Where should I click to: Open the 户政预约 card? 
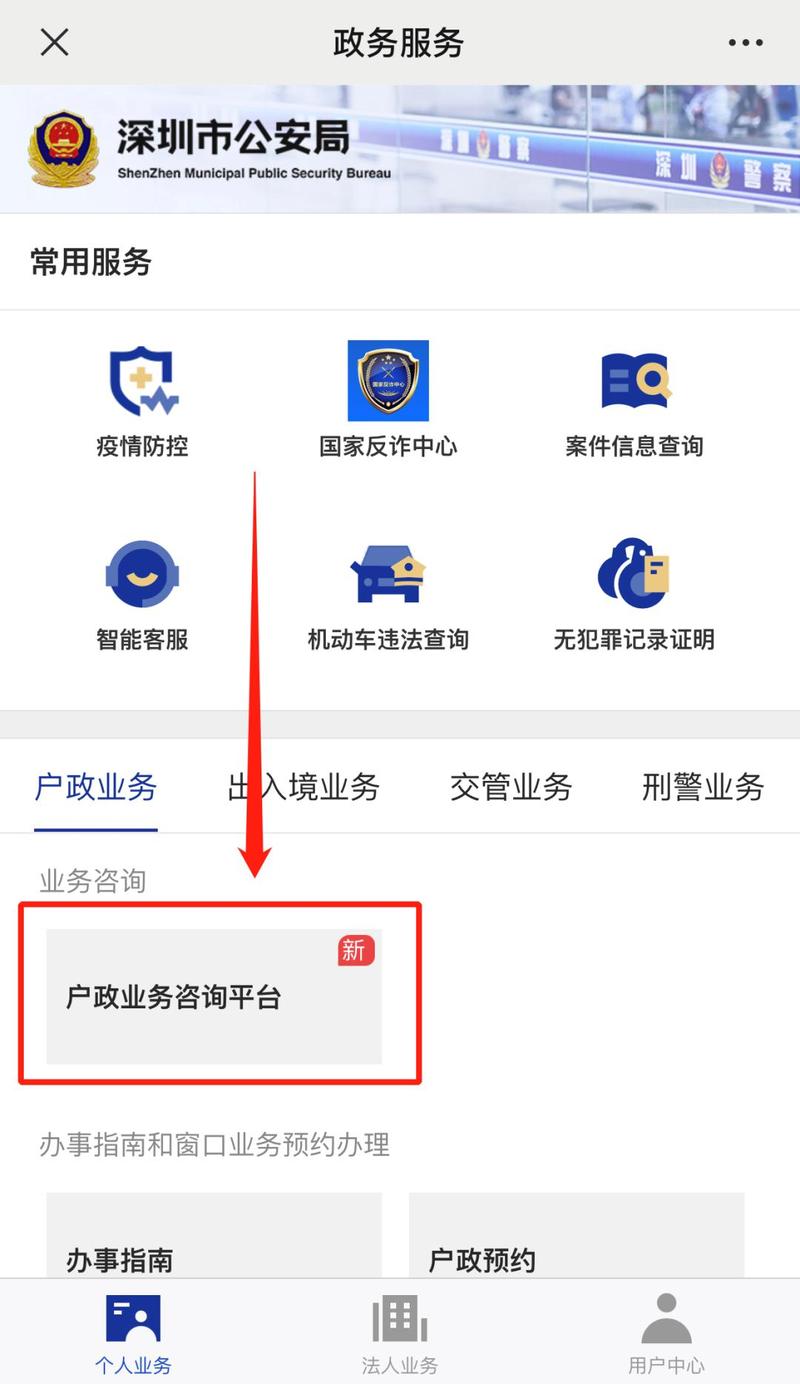[x=576, y=1240]
